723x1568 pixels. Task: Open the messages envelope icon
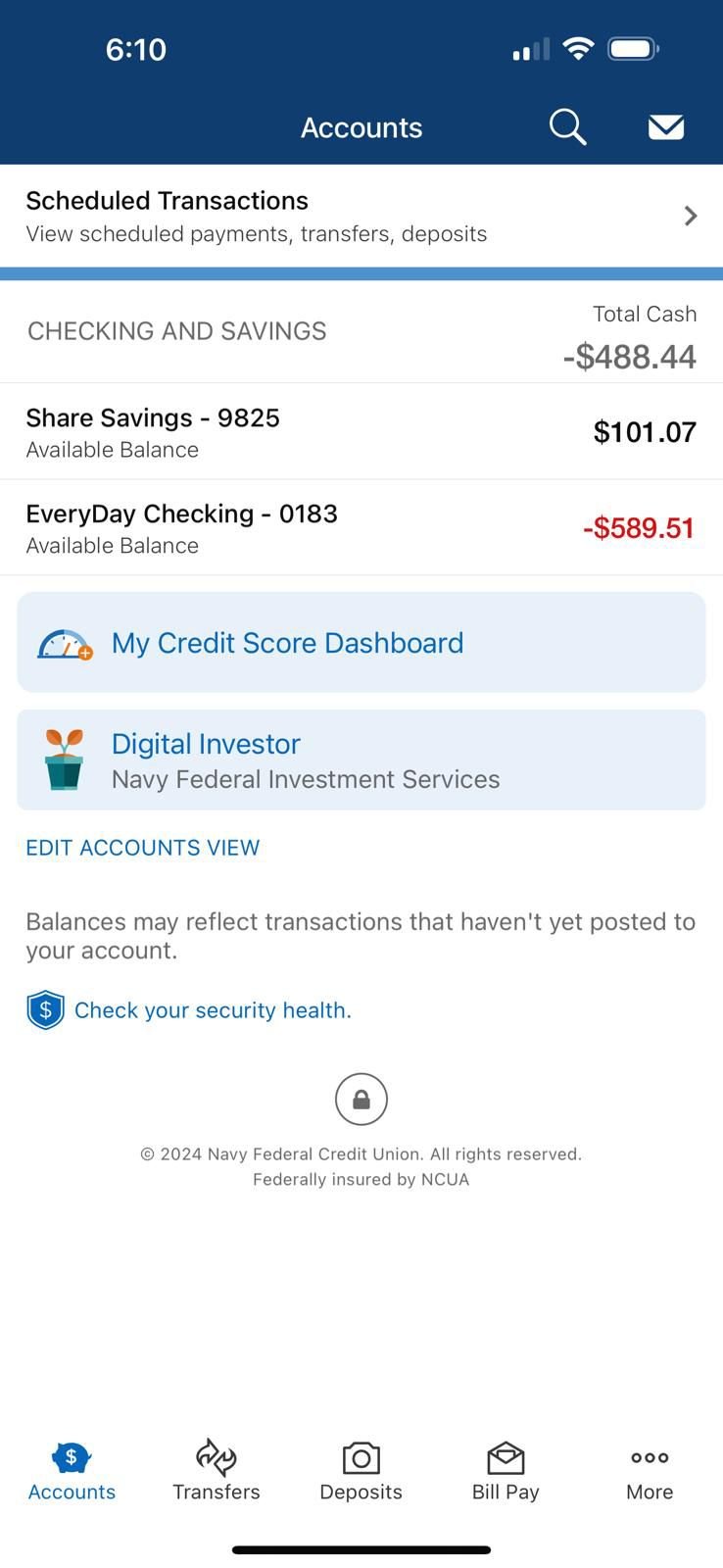pos(666,127)
